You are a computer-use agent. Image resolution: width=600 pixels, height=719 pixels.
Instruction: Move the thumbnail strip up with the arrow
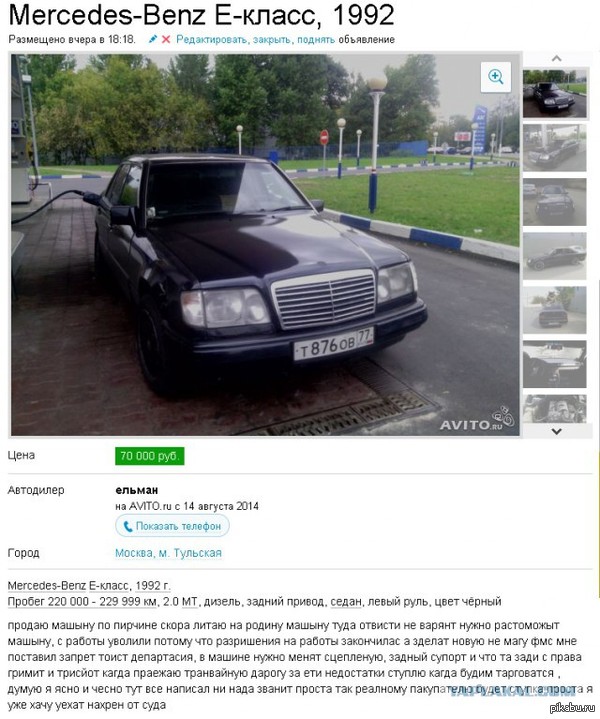(554, 59)
